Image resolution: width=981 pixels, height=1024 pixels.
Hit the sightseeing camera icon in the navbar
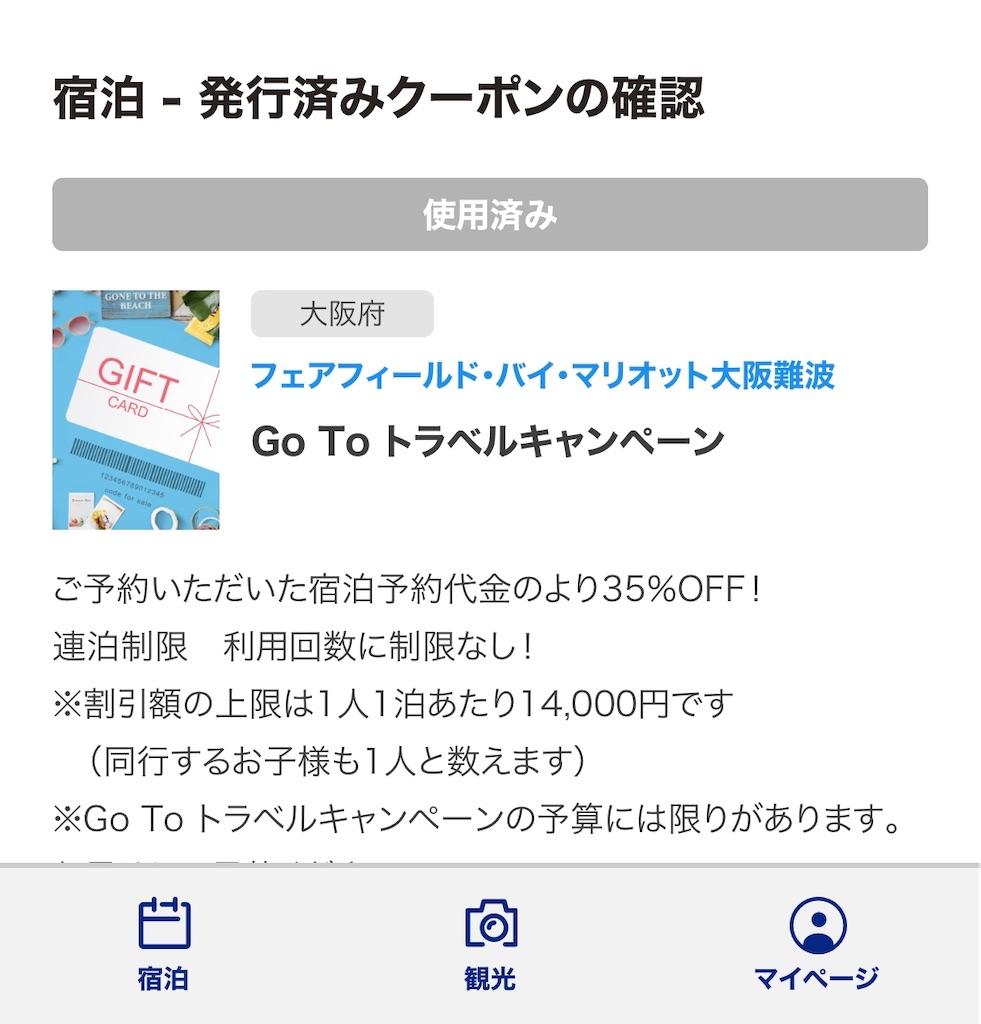(490, 925)
